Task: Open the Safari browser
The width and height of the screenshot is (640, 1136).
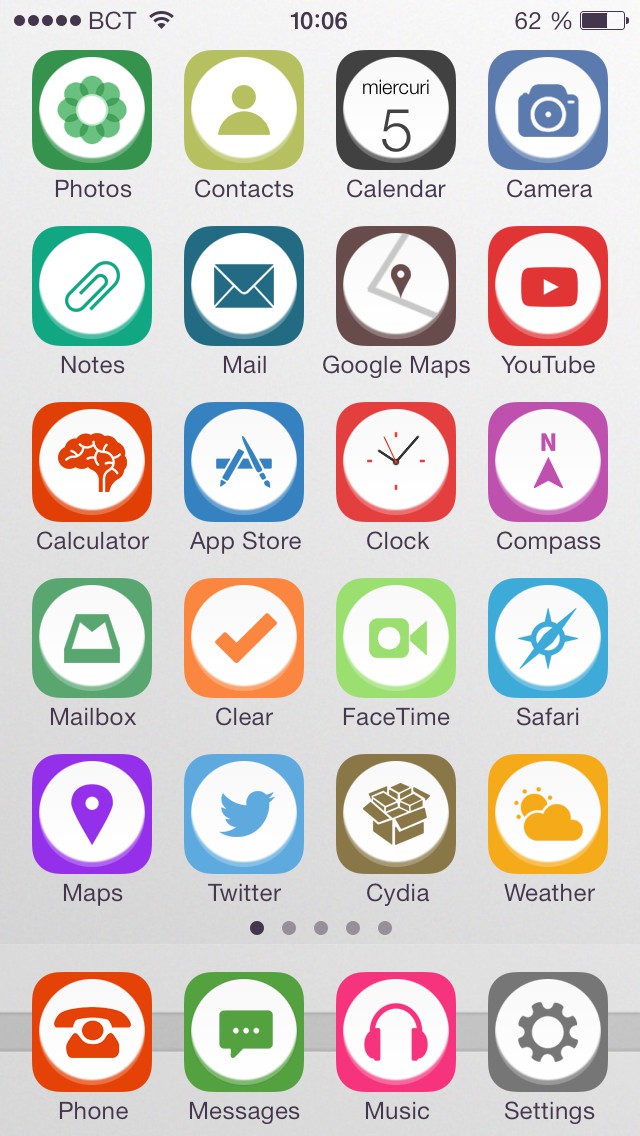Action: coord(548,638)
